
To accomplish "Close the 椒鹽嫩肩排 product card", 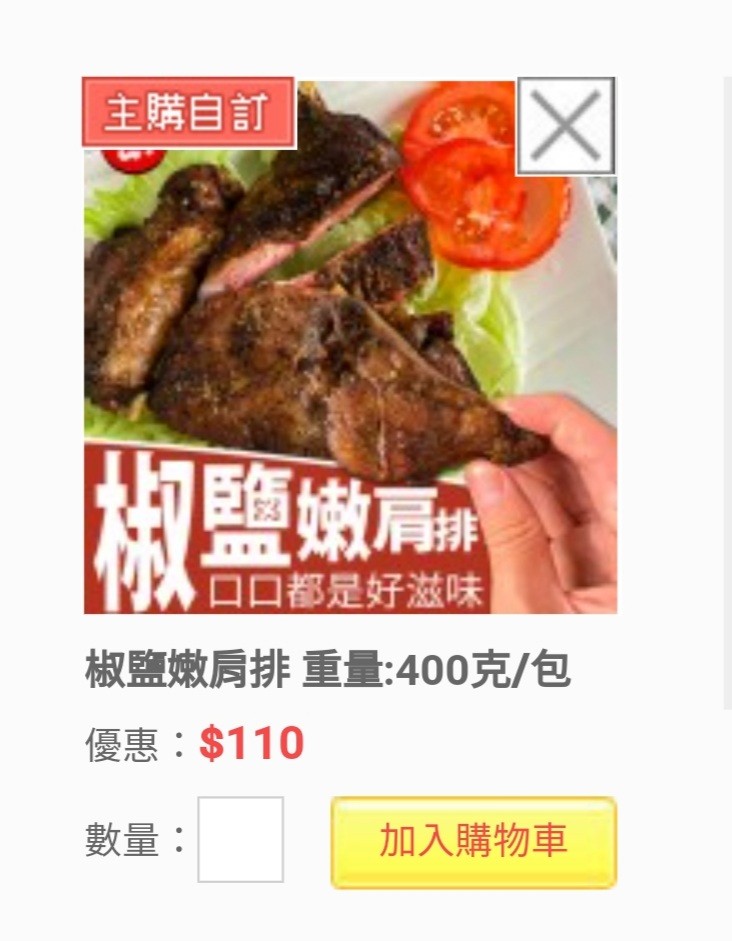I will [565, 126].
